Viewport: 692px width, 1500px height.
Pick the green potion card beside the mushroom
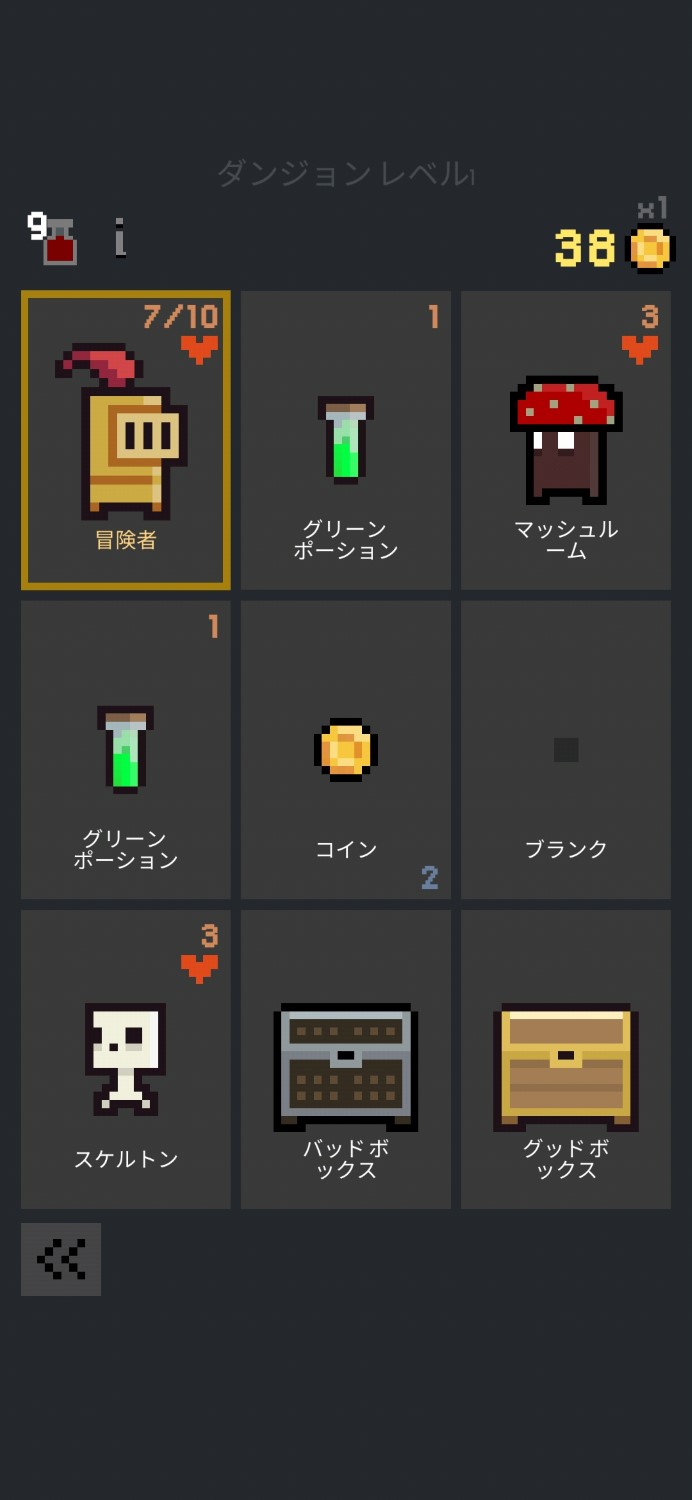[346, 440]
